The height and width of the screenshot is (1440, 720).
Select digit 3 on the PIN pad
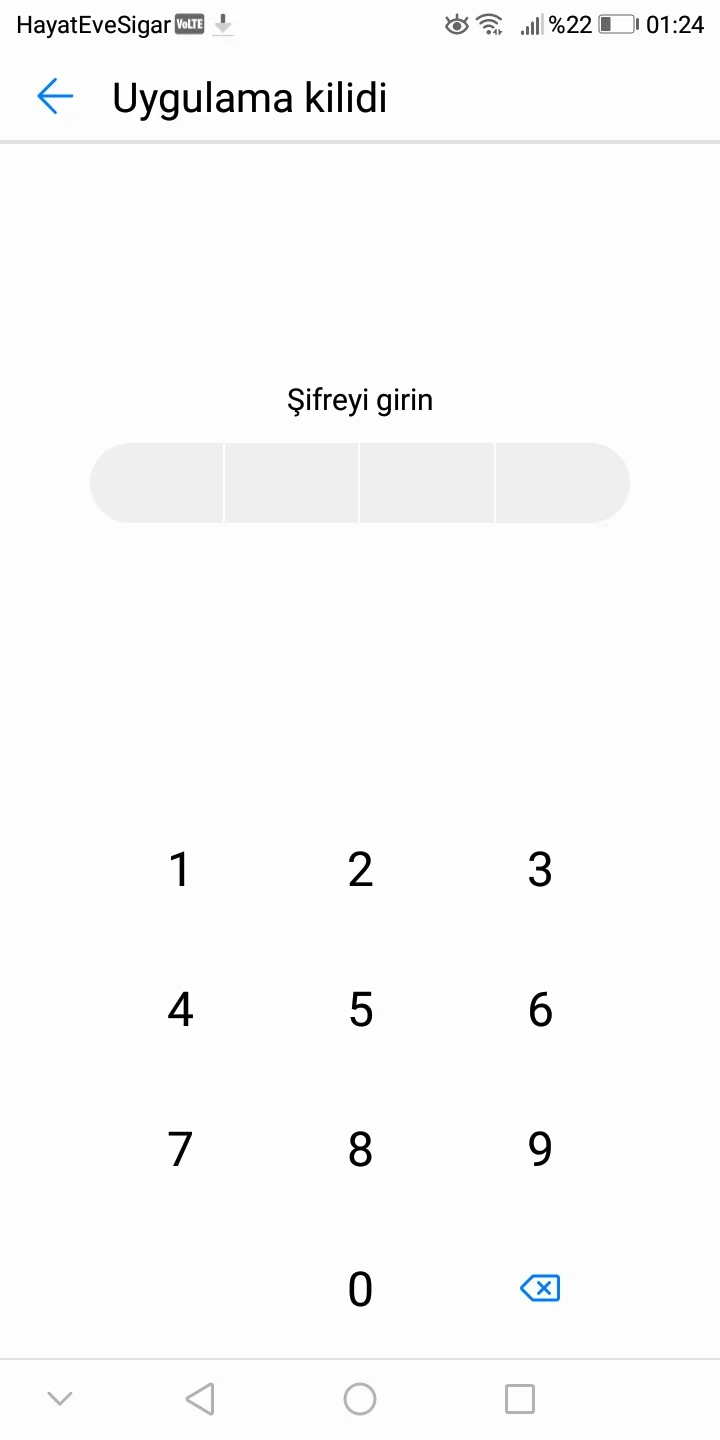click(x=540, y=870)
